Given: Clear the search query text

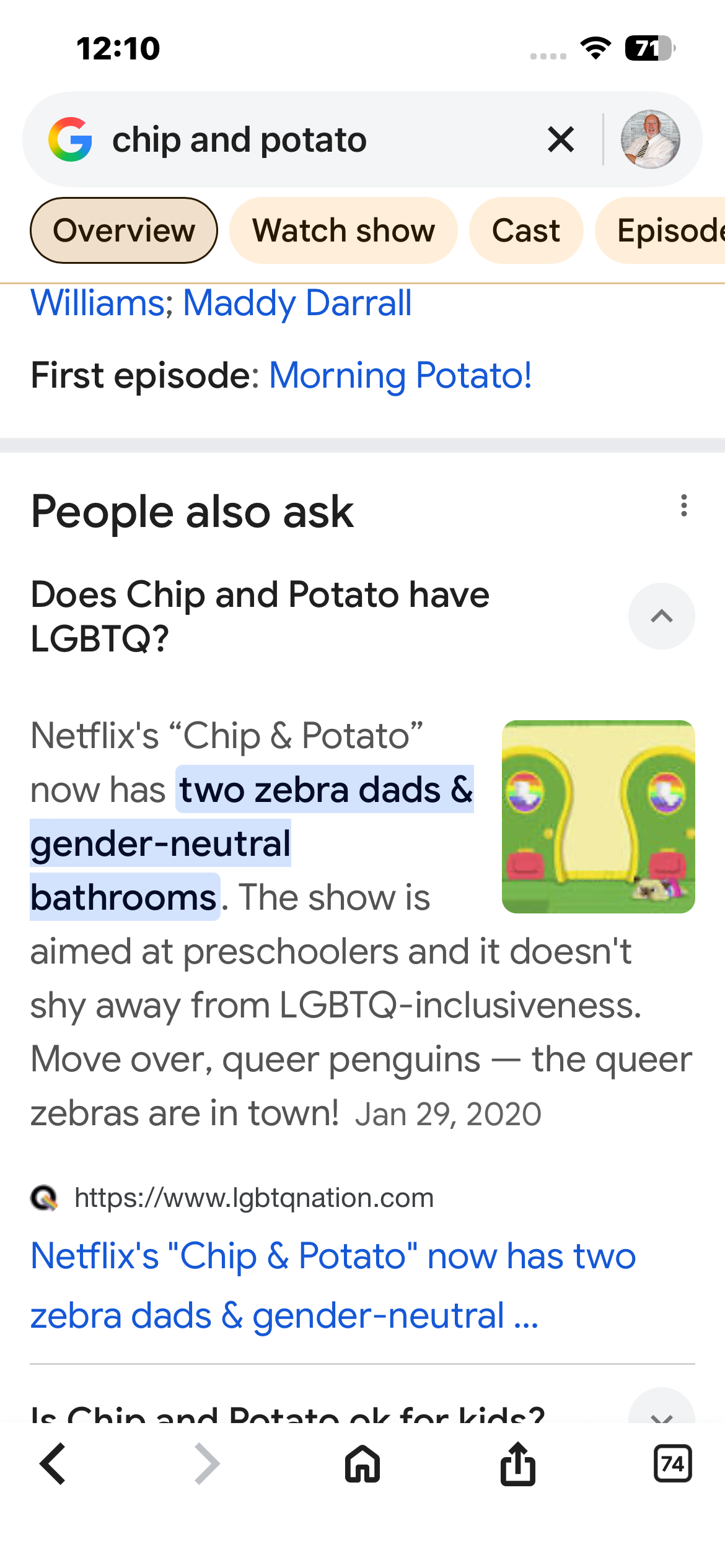Looking at the screenshot, I should [561, 139].
